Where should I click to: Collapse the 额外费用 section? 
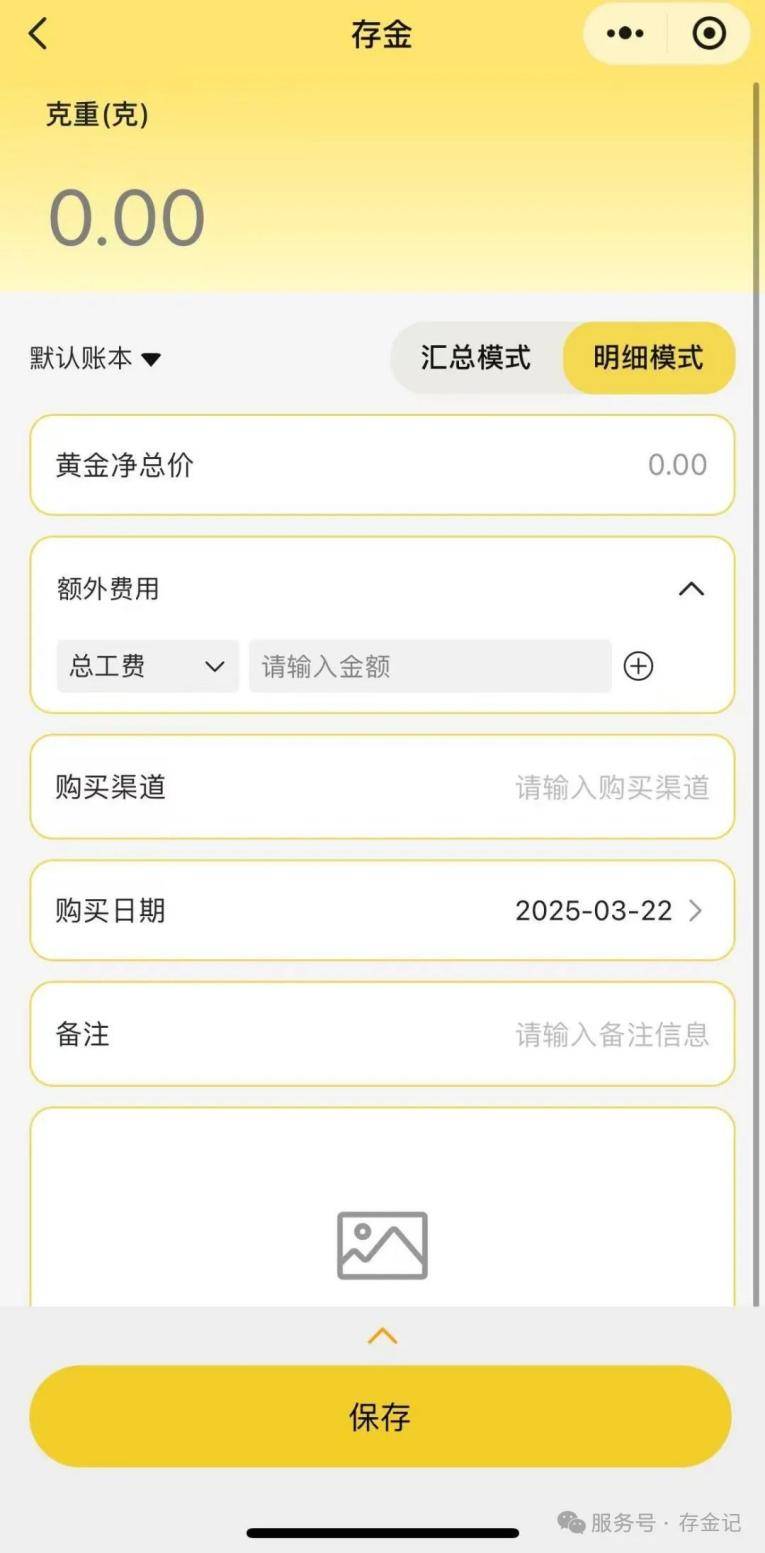691,589
